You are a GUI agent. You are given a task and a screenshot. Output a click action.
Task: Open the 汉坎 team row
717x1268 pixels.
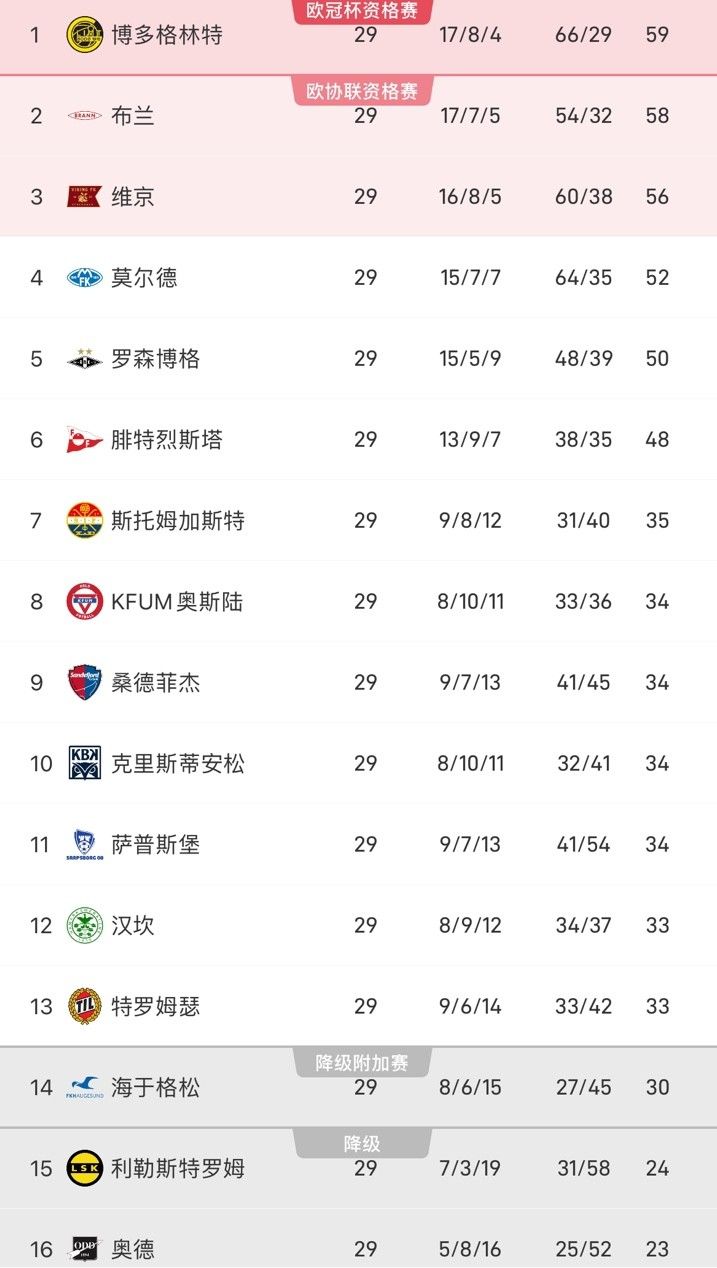coord(358,926)
